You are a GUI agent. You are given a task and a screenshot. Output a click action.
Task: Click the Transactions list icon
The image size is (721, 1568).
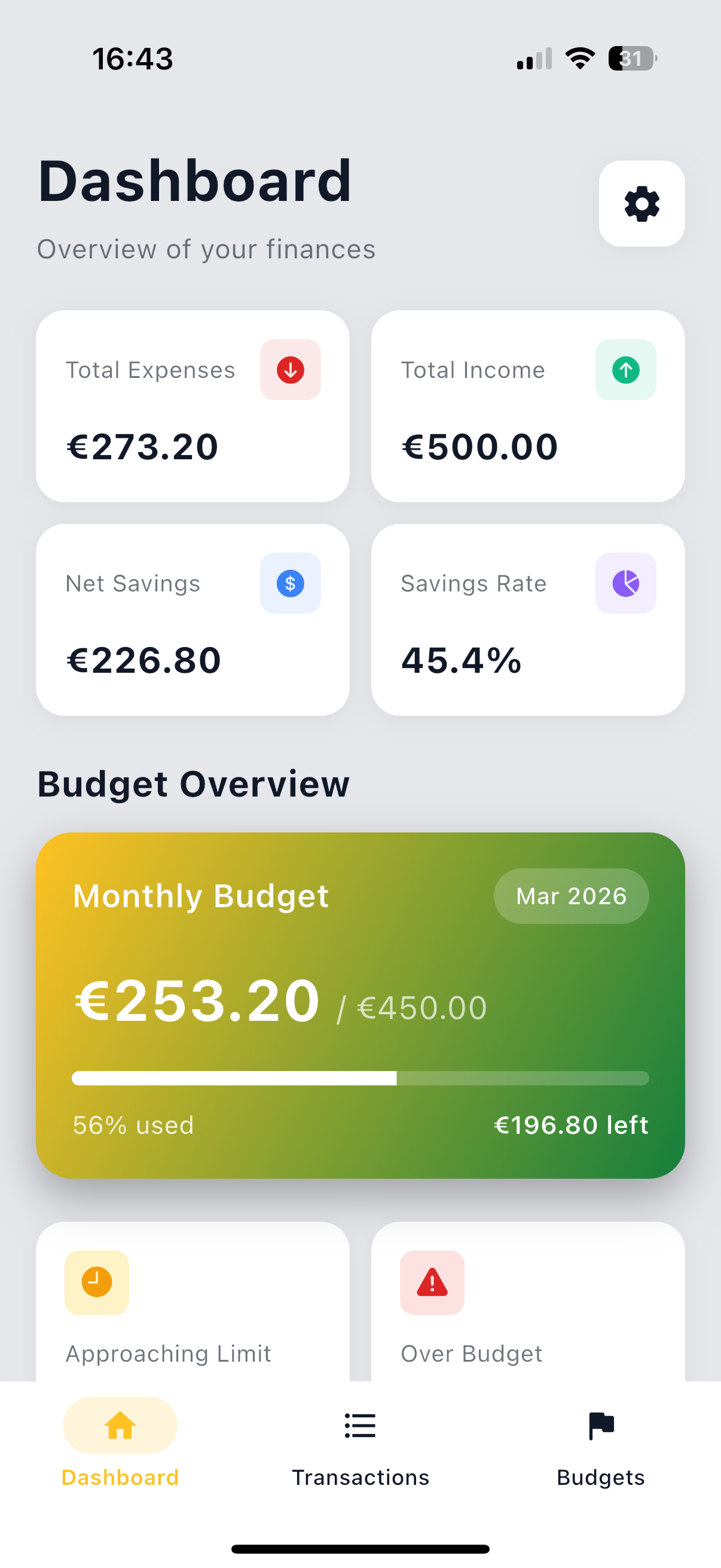tap(359, 1426)
